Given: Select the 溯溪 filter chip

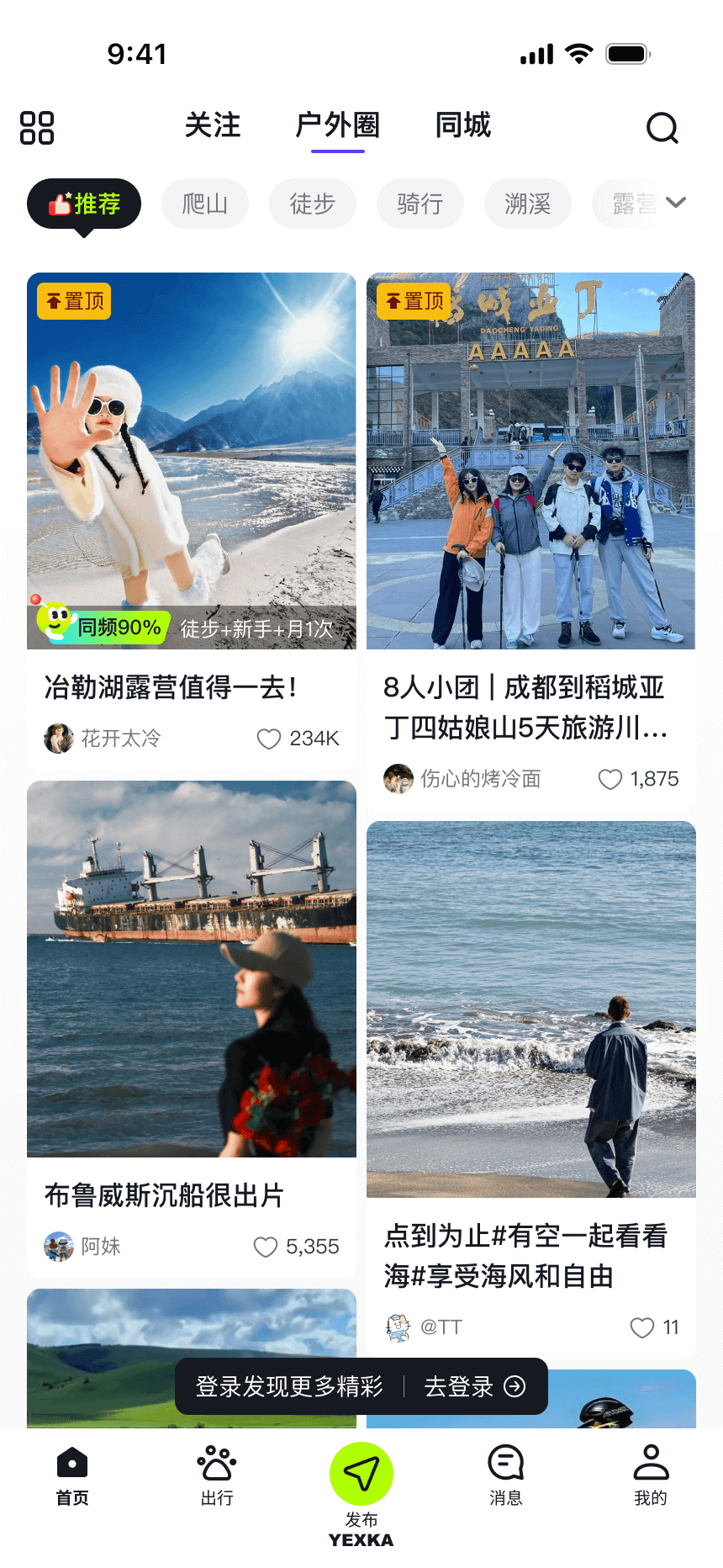Looking at the screenshot, I should [x=528, y=204].
